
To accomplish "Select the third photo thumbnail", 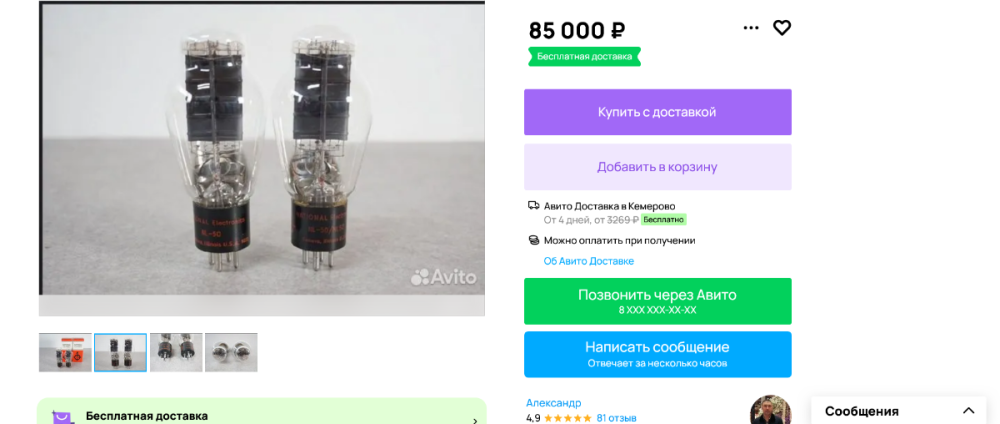I will click(176, 352).
